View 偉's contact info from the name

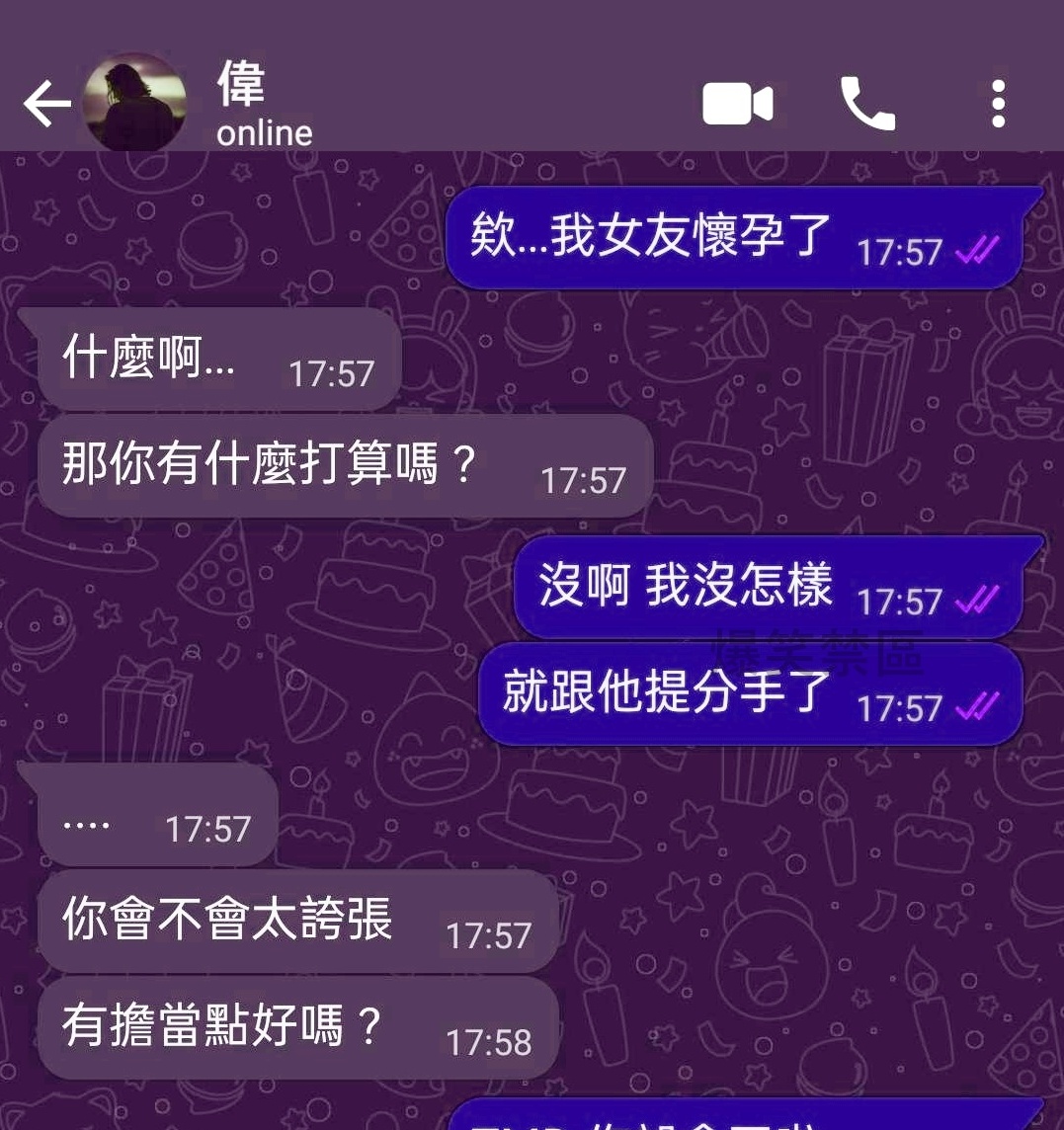tap(241, 85)
